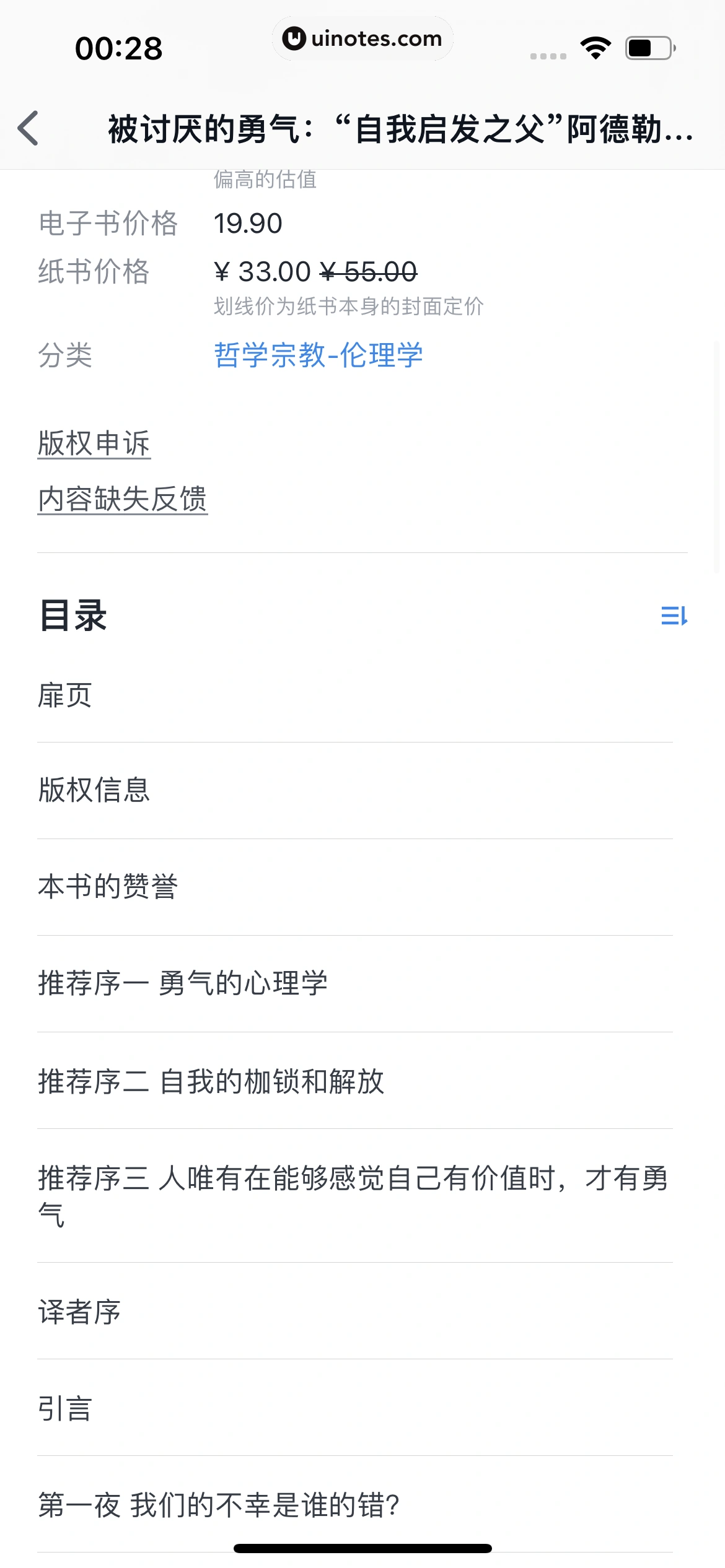Tap the battery indicator icon
Viewport: 725px width, 1568px height.
point(647,46)
